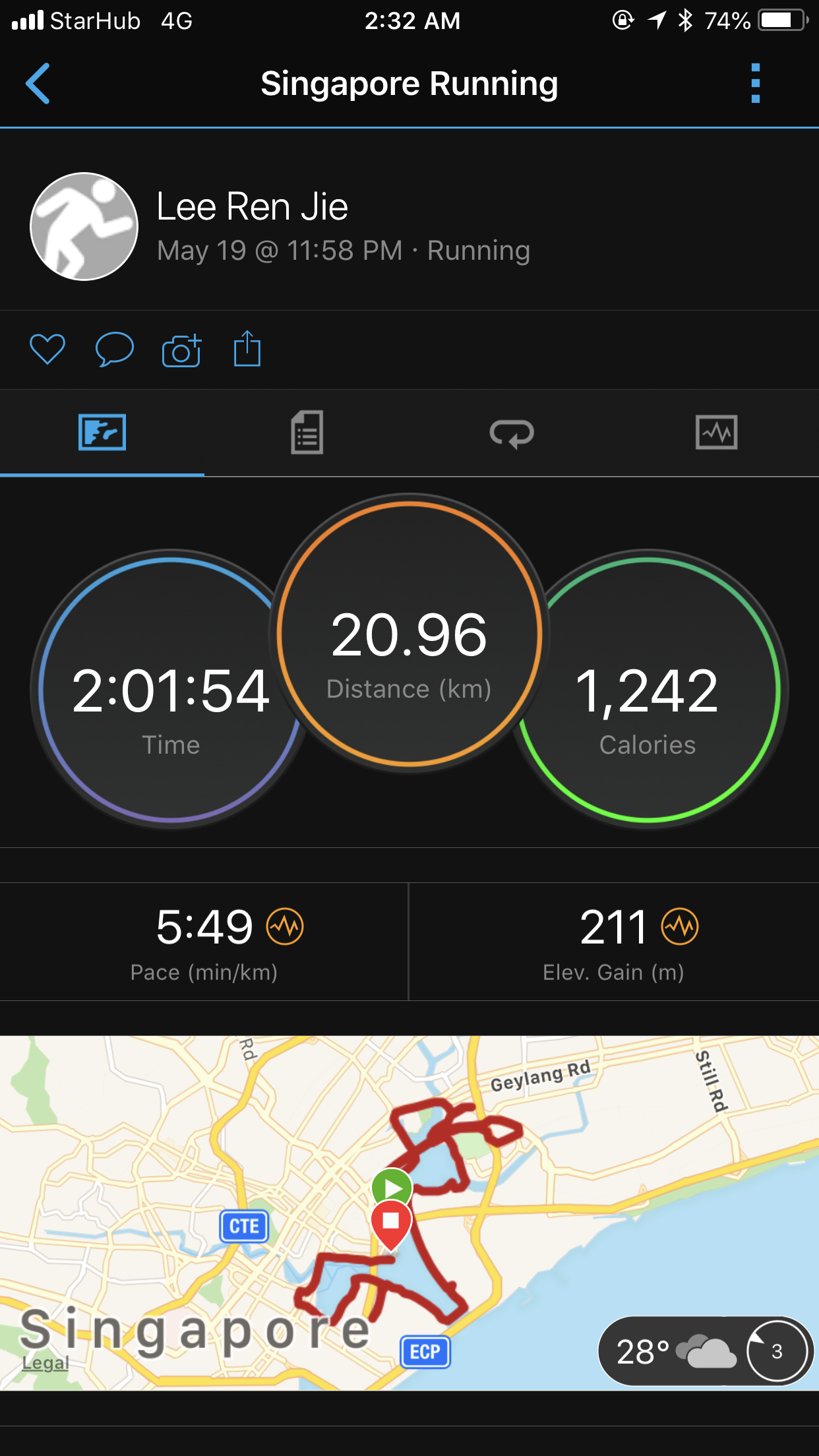Tap the Legal link on the map
Screen dimensions: 819x1456
click(x=45, y=1362)
